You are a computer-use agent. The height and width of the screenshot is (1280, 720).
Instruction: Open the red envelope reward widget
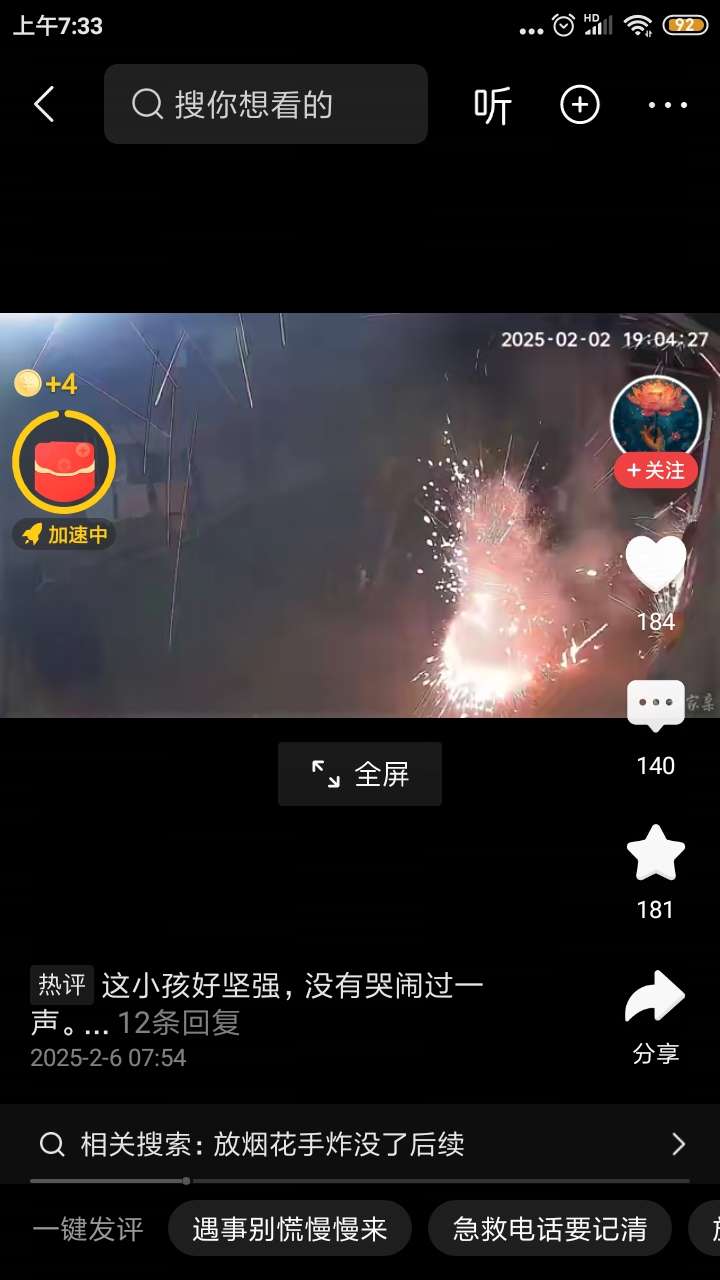click(x=64, y=463)
